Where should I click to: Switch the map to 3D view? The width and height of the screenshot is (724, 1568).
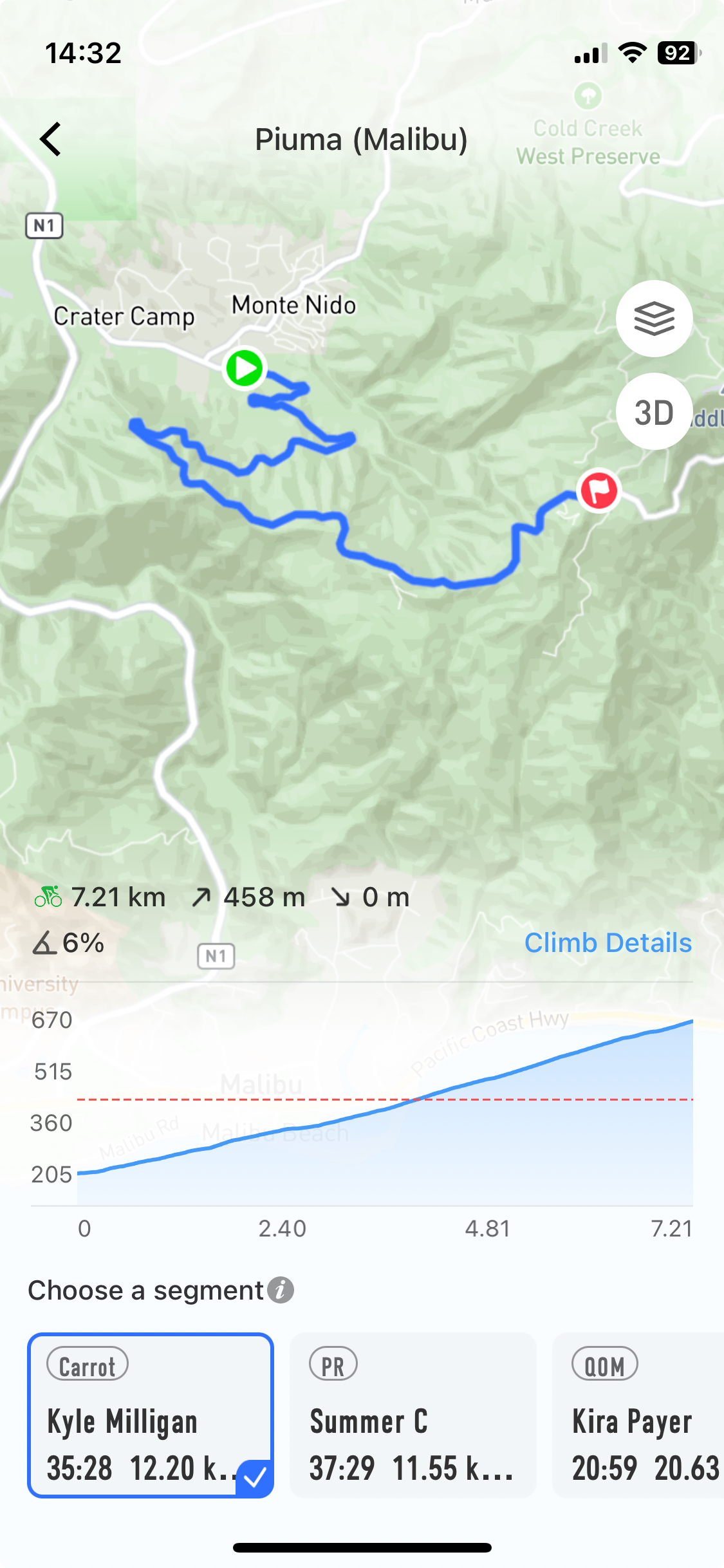654,412
